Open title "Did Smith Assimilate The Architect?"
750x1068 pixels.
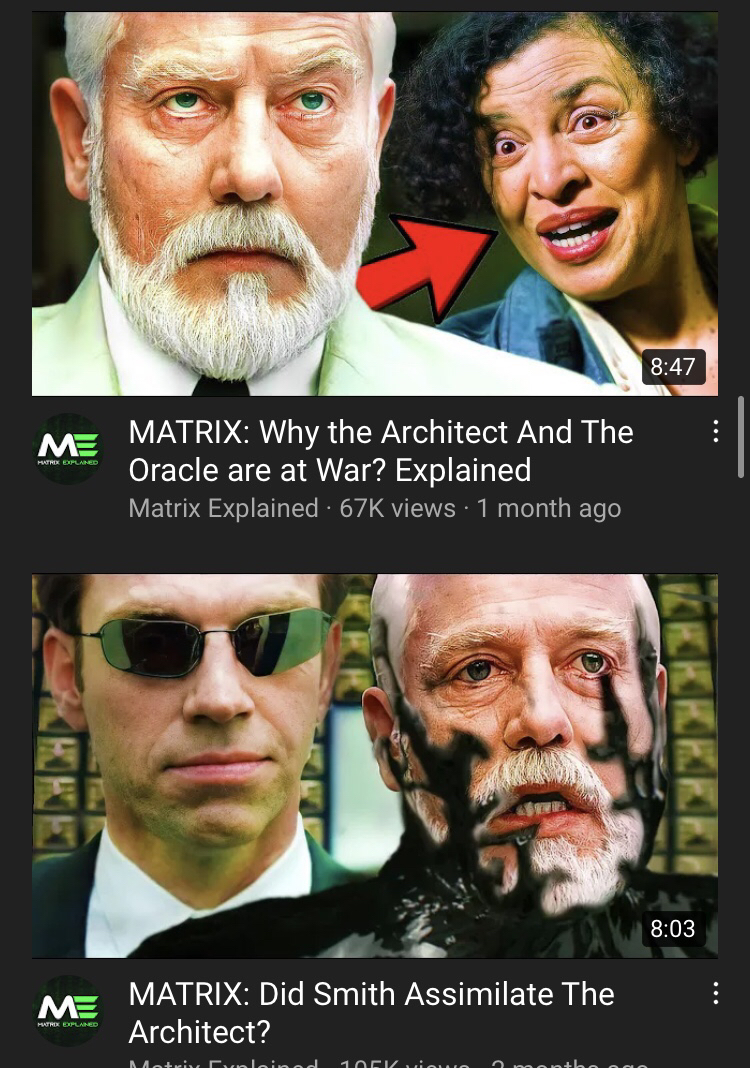[371, 1012]
